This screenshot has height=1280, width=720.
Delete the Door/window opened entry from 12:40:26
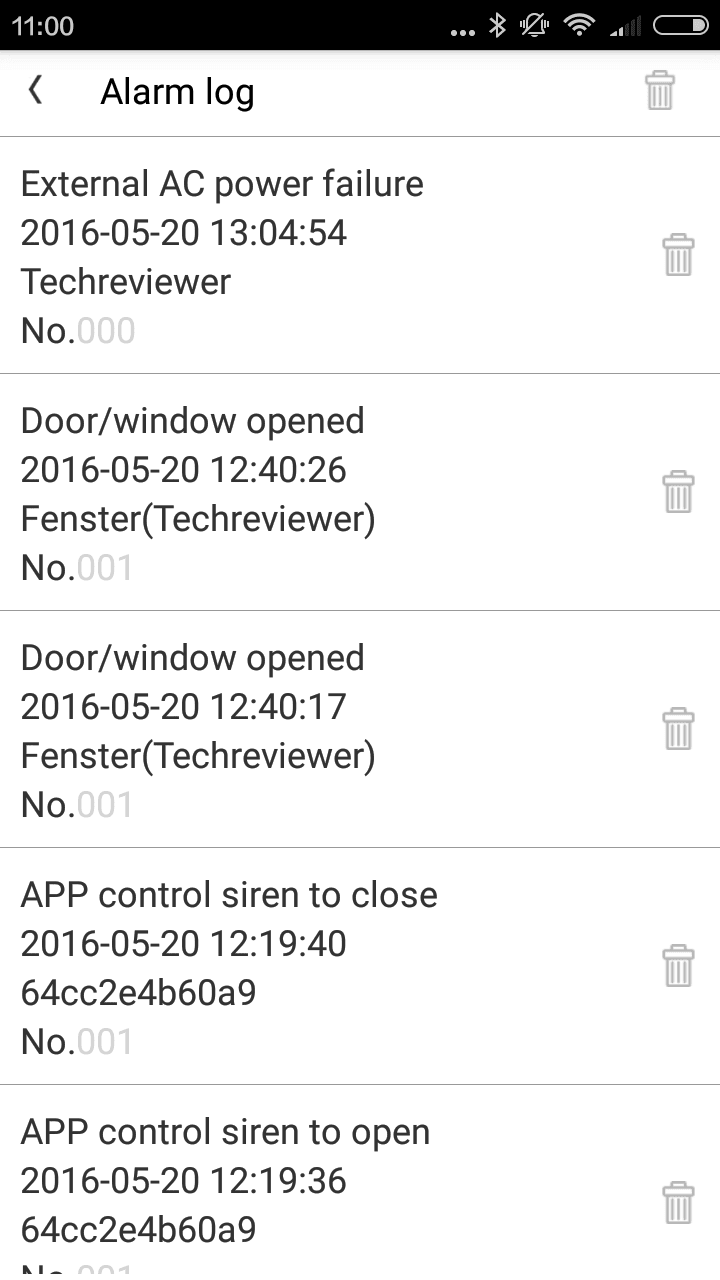pyautogui.click(x=678, y=492)
